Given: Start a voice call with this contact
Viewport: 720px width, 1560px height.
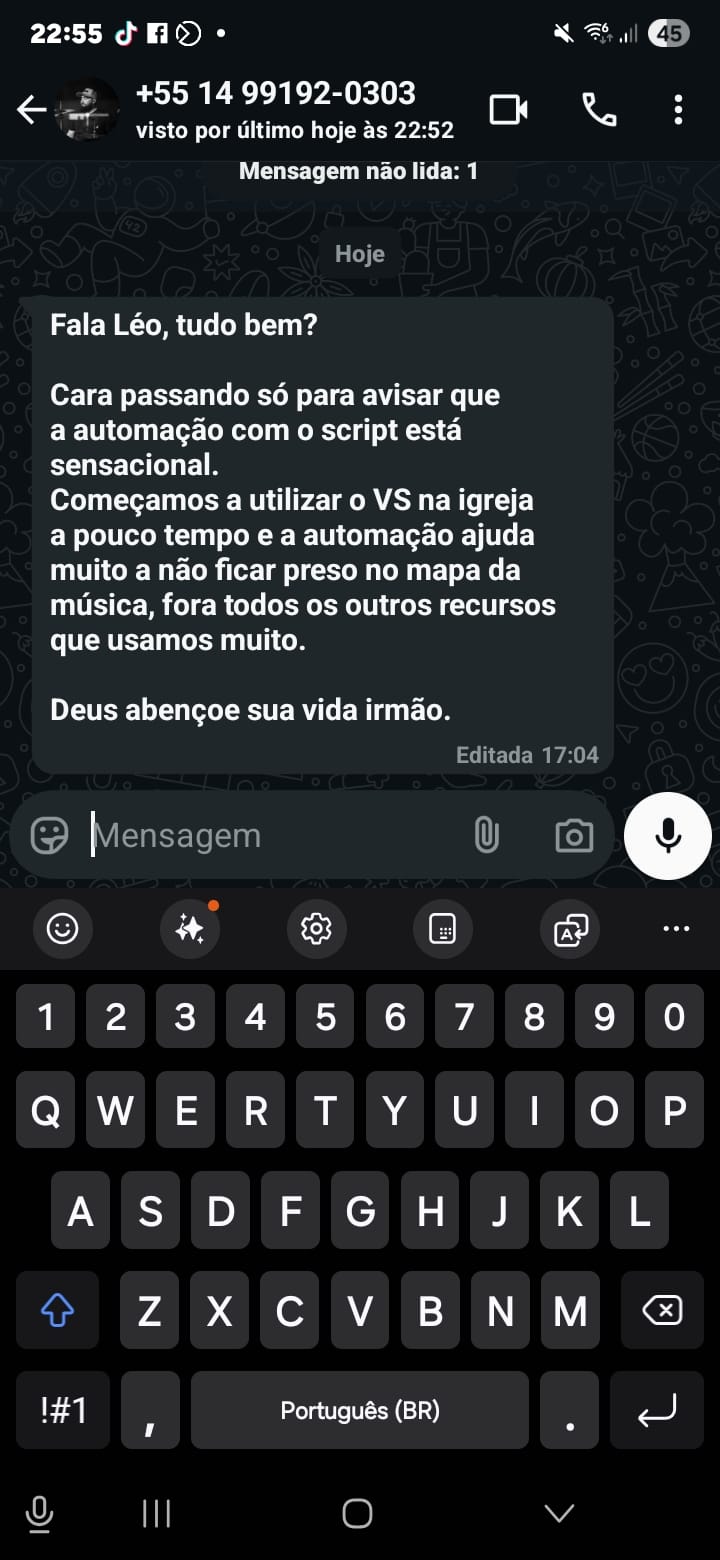Looking at the screenshot, I should point(599,110).
